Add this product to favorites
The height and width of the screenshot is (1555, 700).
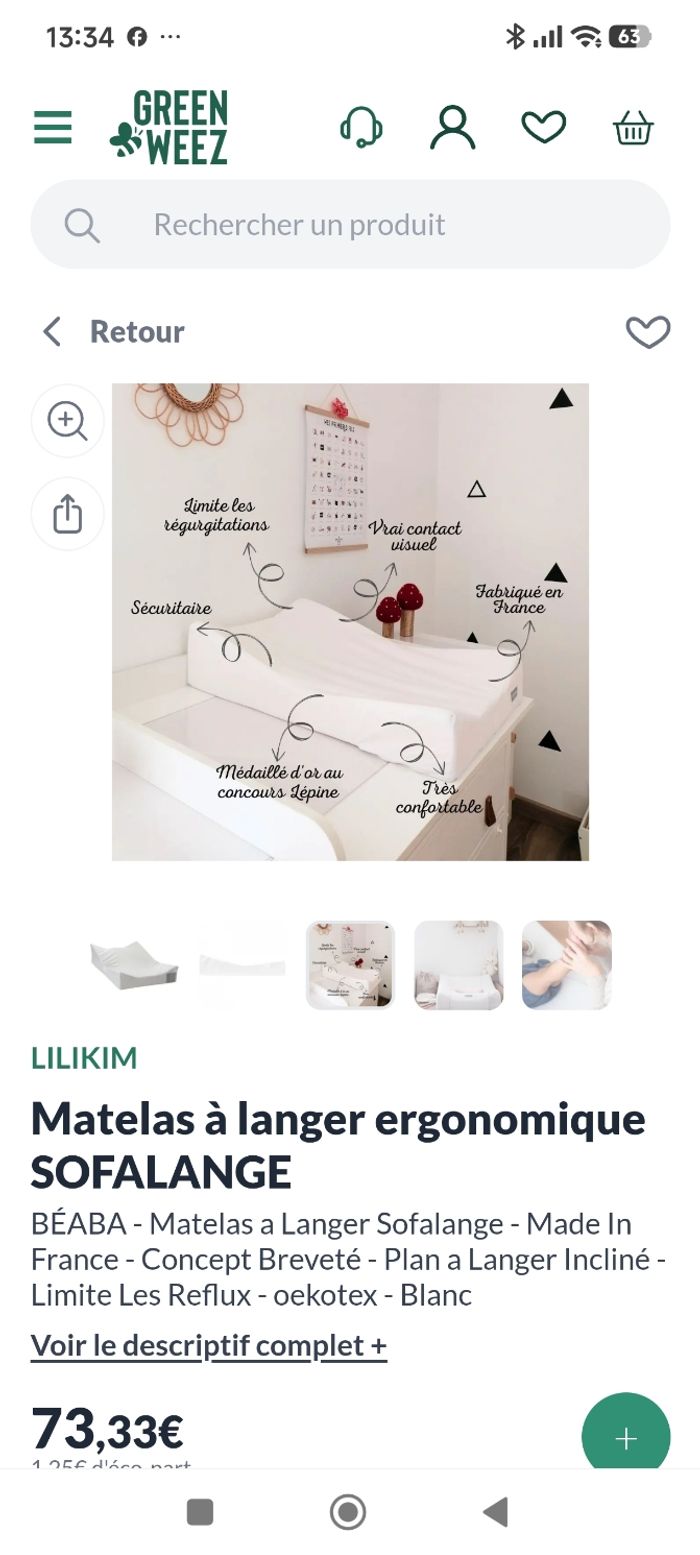647,332
